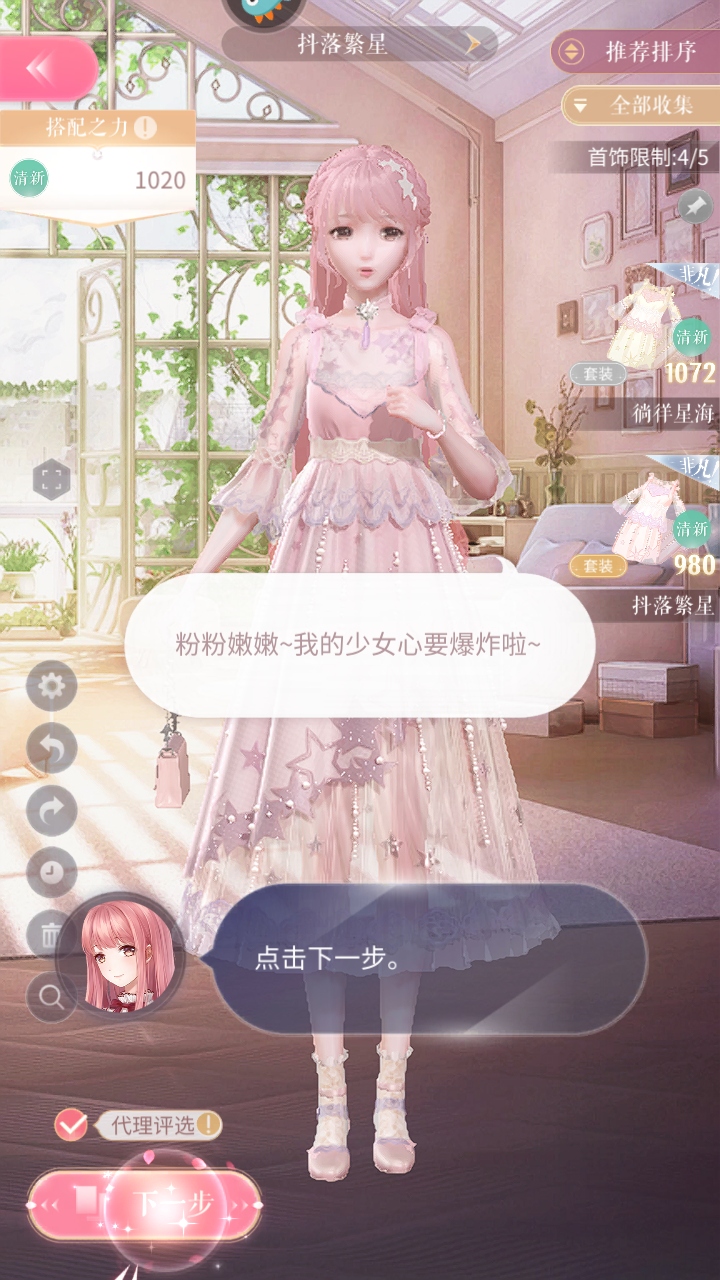Uncheck the 代理评选 checkbox
Screen dimensions: 720x1280
71,1124
